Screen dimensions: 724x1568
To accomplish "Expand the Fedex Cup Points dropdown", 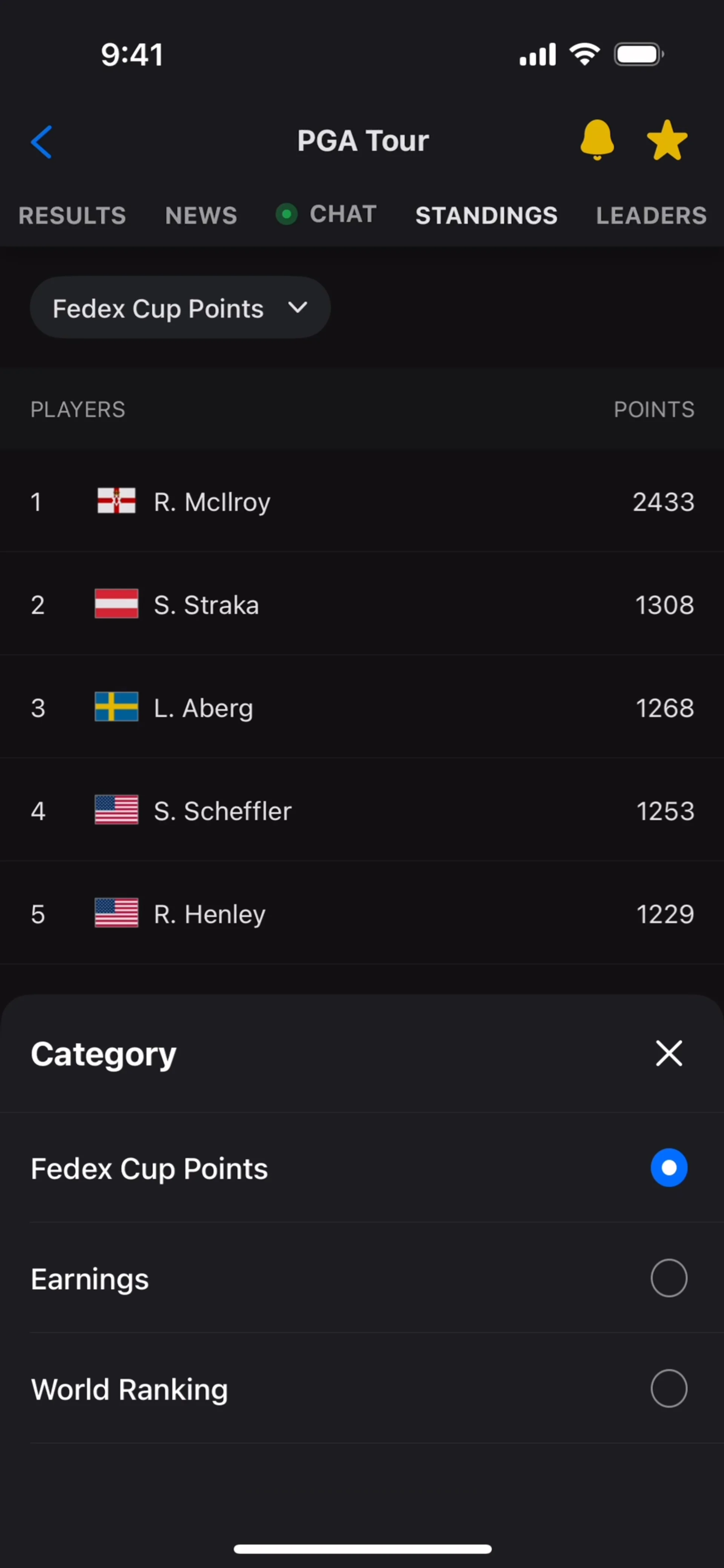I will [x=180, y=308].
